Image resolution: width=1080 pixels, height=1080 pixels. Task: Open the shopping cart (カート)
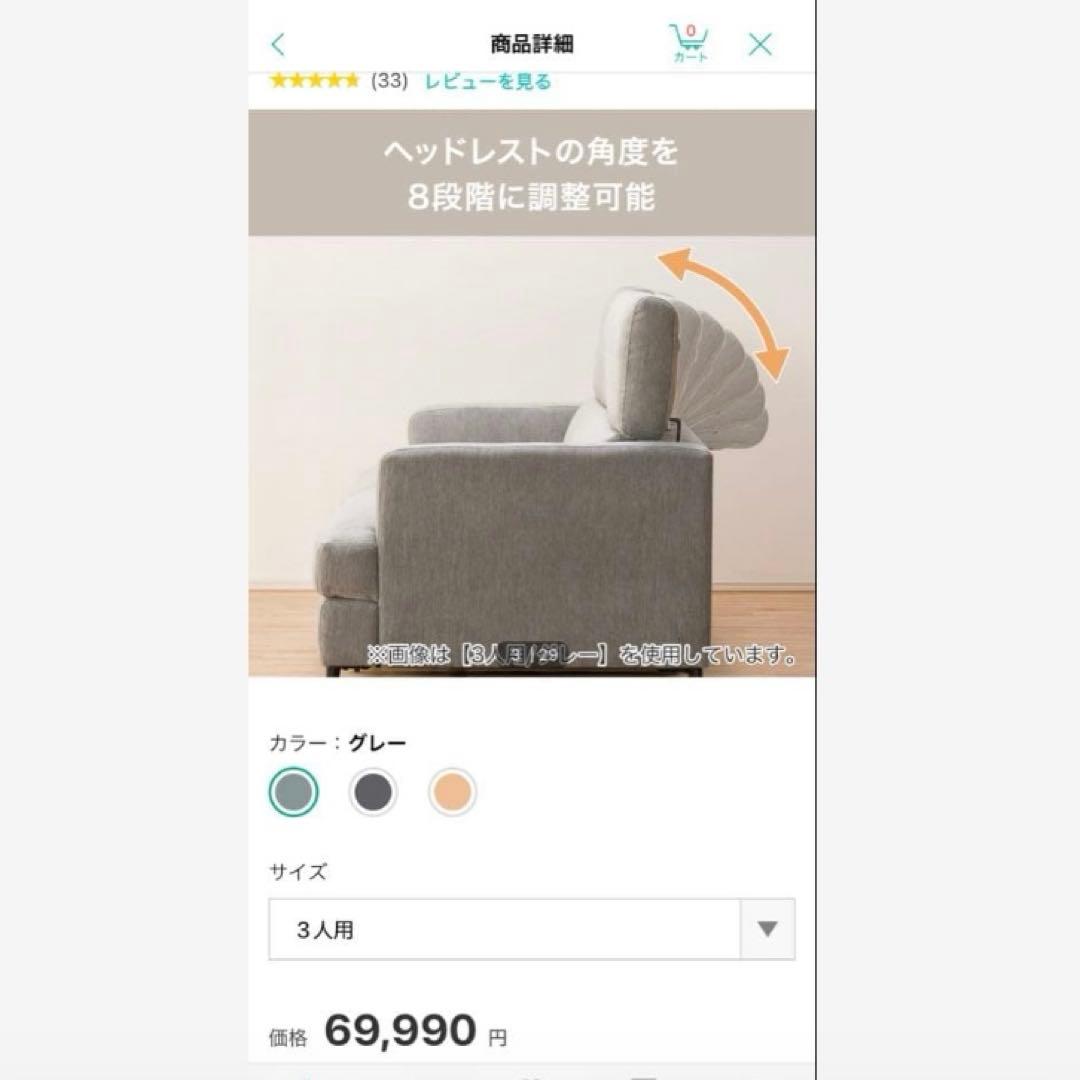click(689, 43)
